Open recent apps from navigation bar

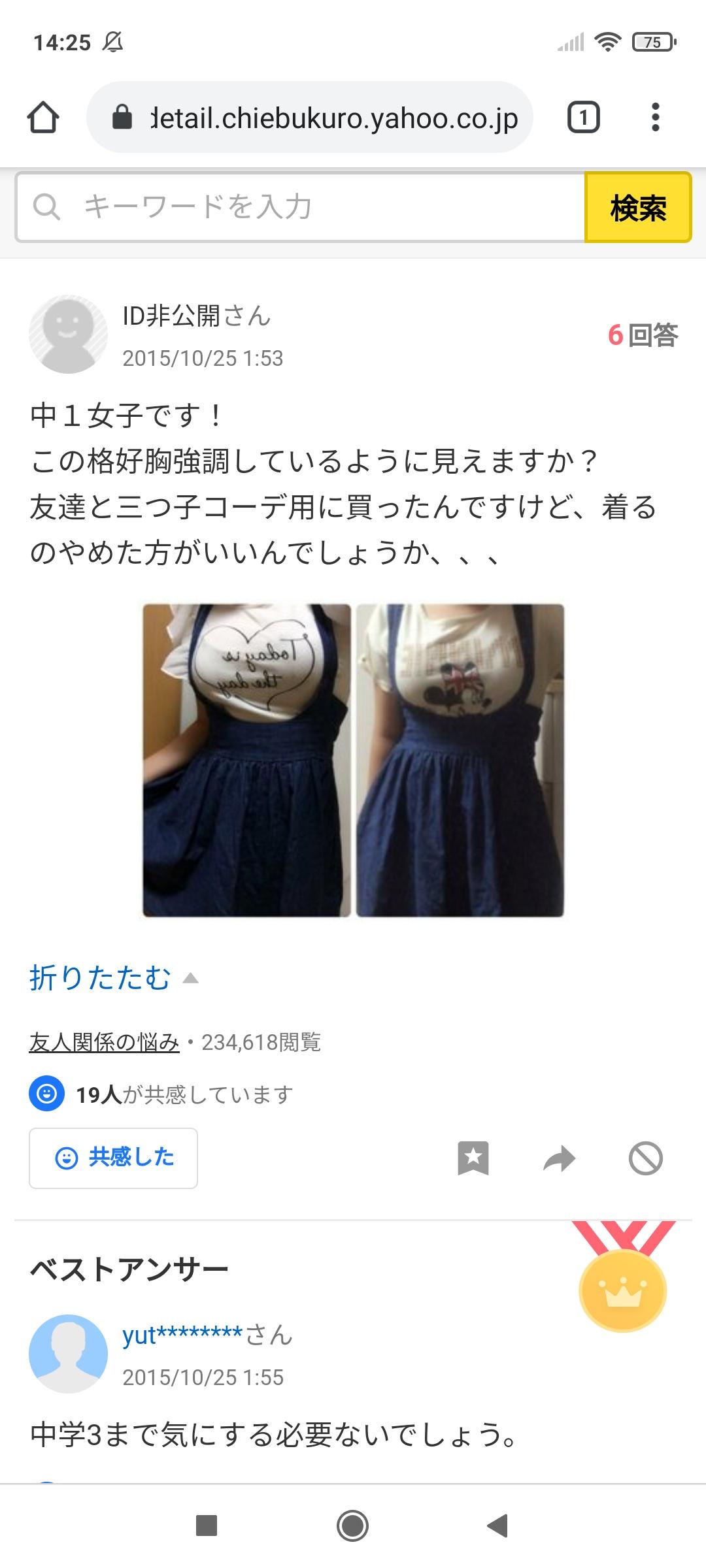tap(207, 1526)
